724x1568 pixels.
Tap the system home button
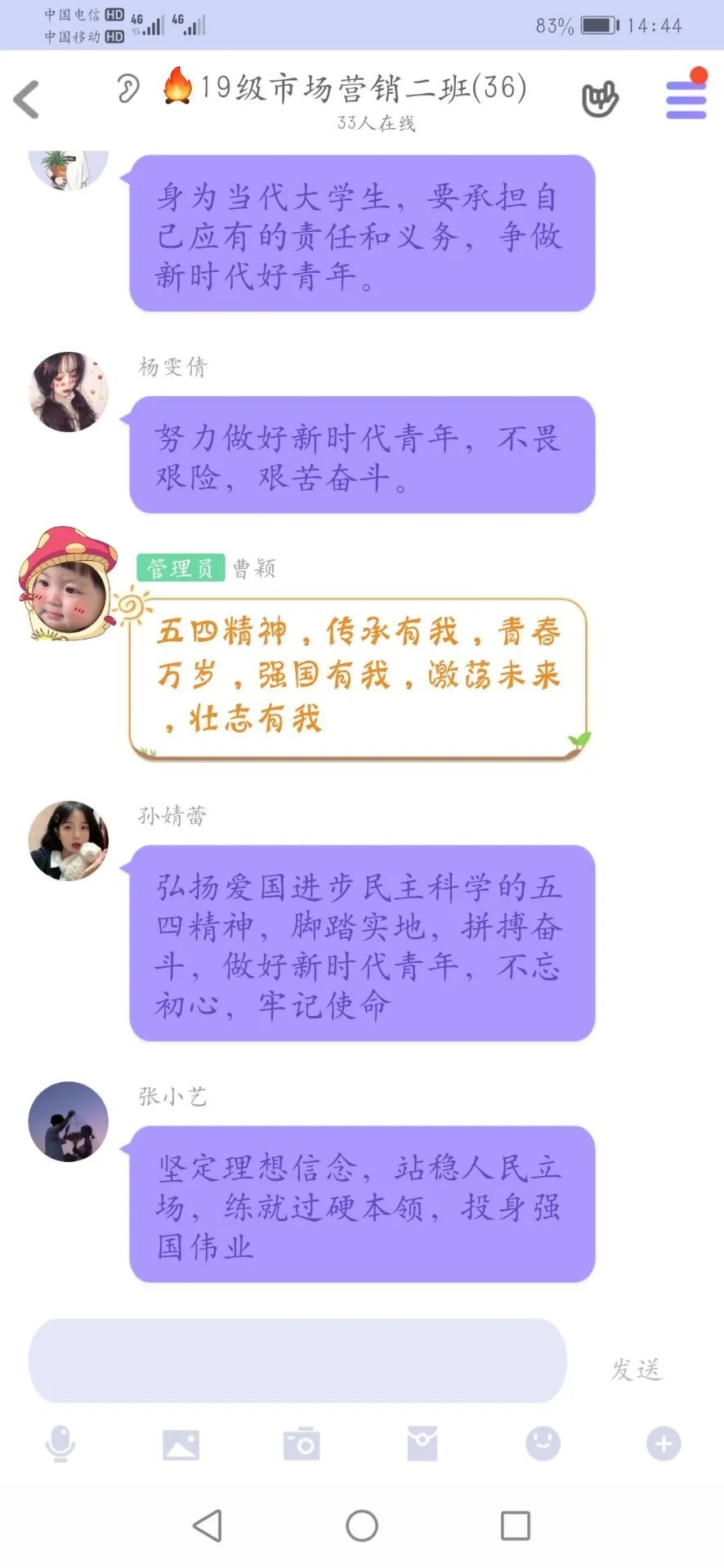pos(362,1526)
